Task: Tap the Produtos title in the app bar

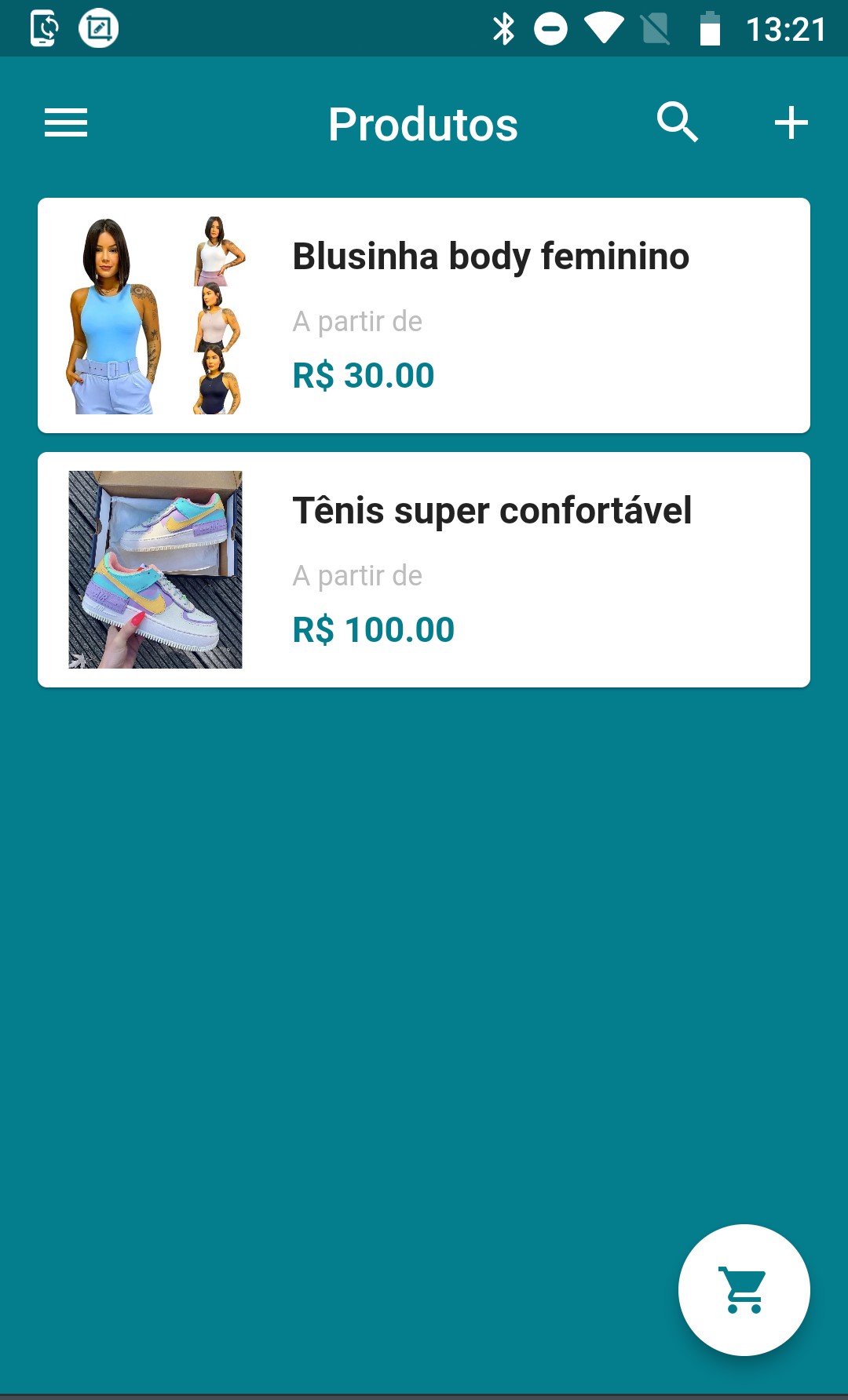Action: coord(422,122)
